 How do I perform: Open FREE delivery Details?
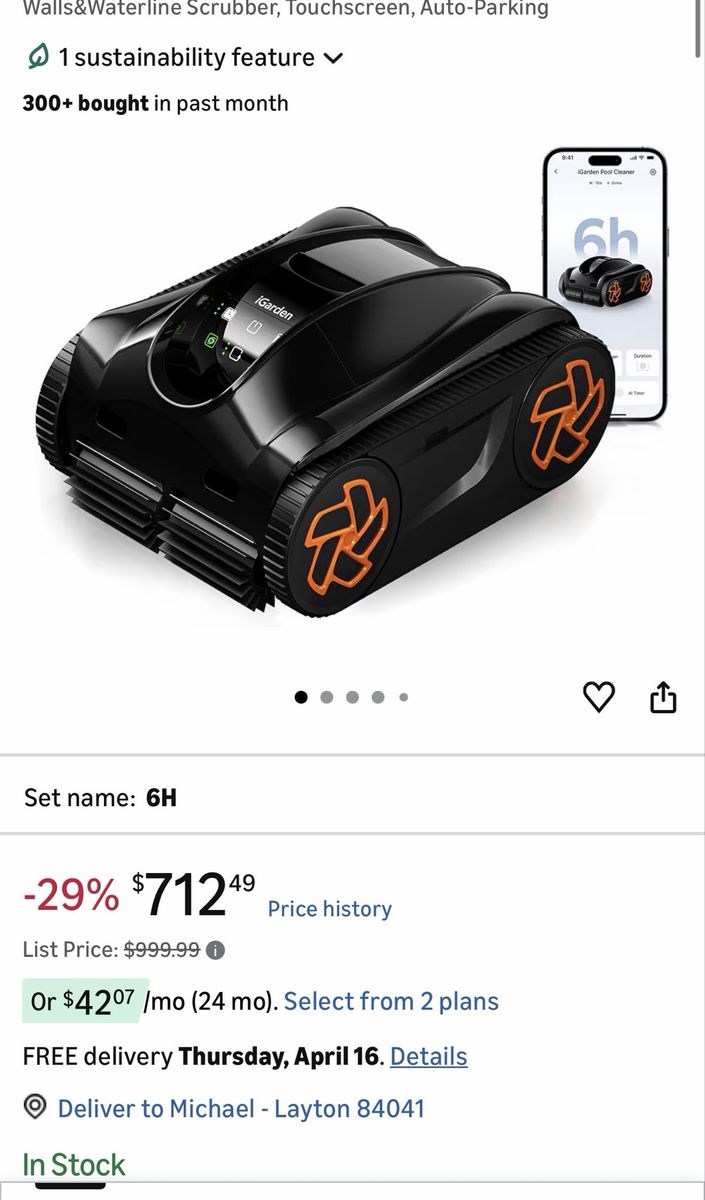[428, 1056]
